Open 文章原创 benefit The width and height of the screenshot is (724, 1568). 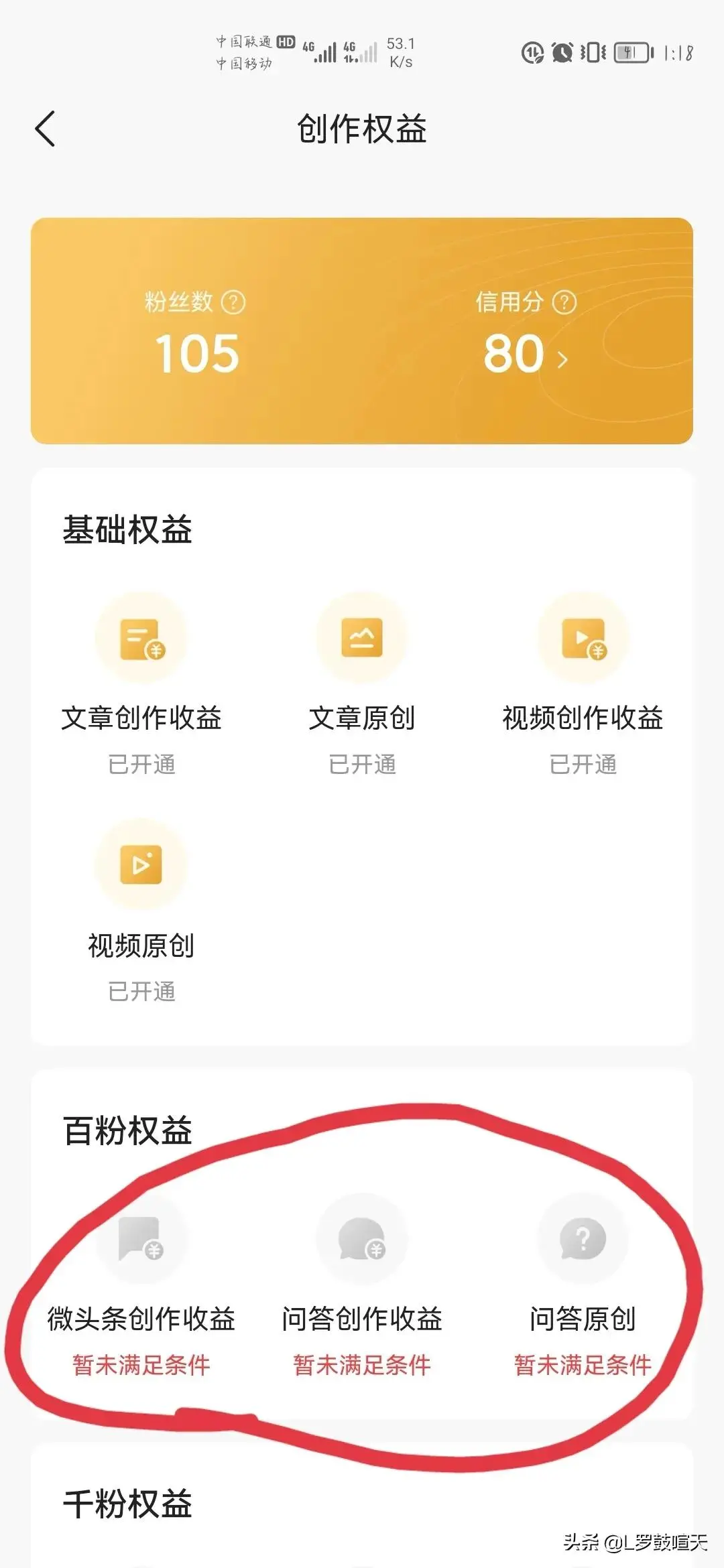click(362, 683)
